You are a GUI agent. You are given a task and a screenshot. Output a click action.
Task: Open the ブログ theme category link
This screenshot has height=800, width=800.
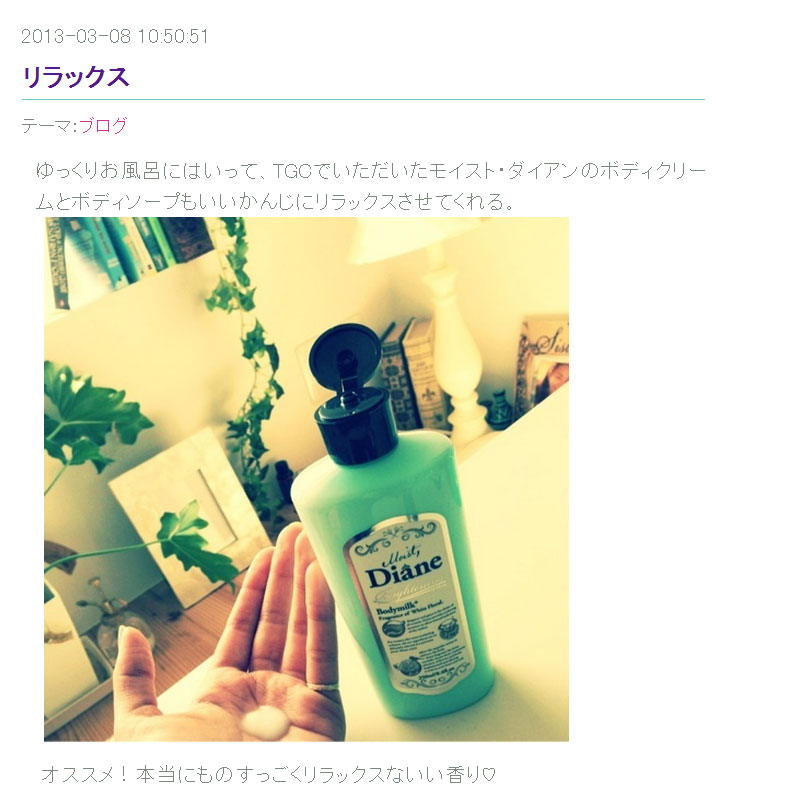103,126
